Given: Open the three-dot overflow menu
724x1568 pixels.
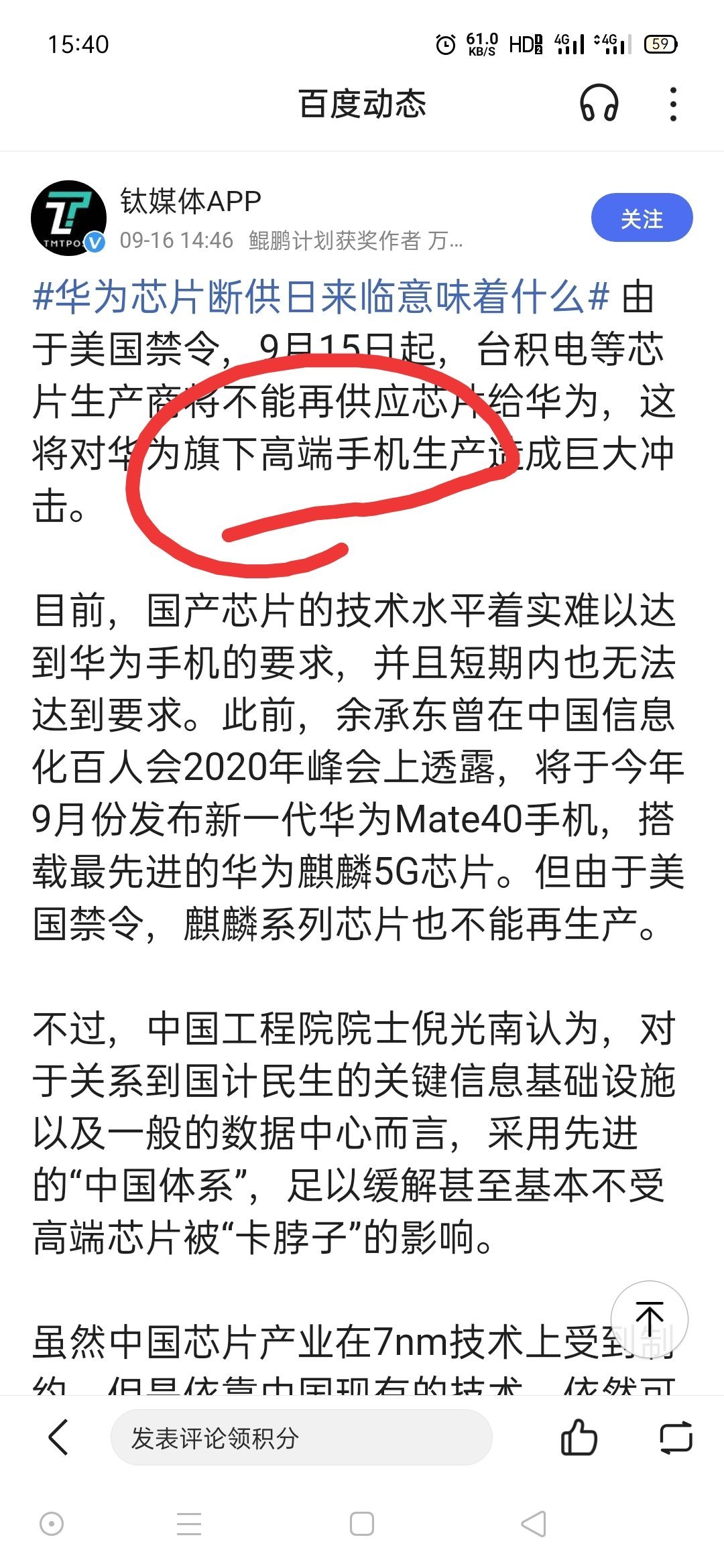Looking at the screenshot, I should (673, 104).
